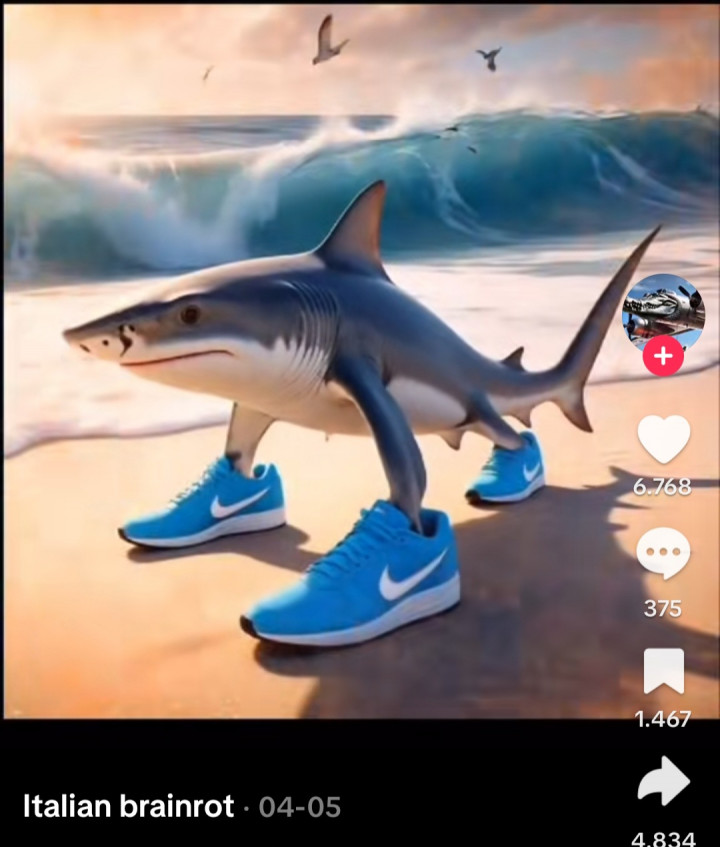
Task: Open the 375 comments count label
Action: pos(663,607)
